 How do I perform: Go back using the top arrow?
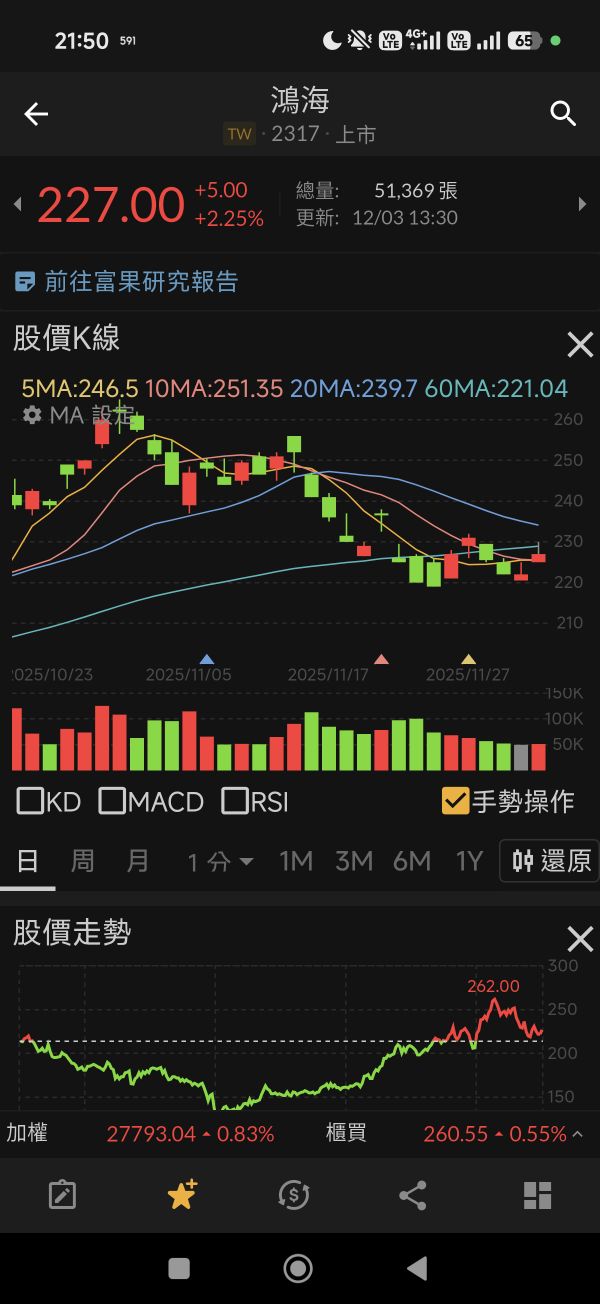pos(36,114)
